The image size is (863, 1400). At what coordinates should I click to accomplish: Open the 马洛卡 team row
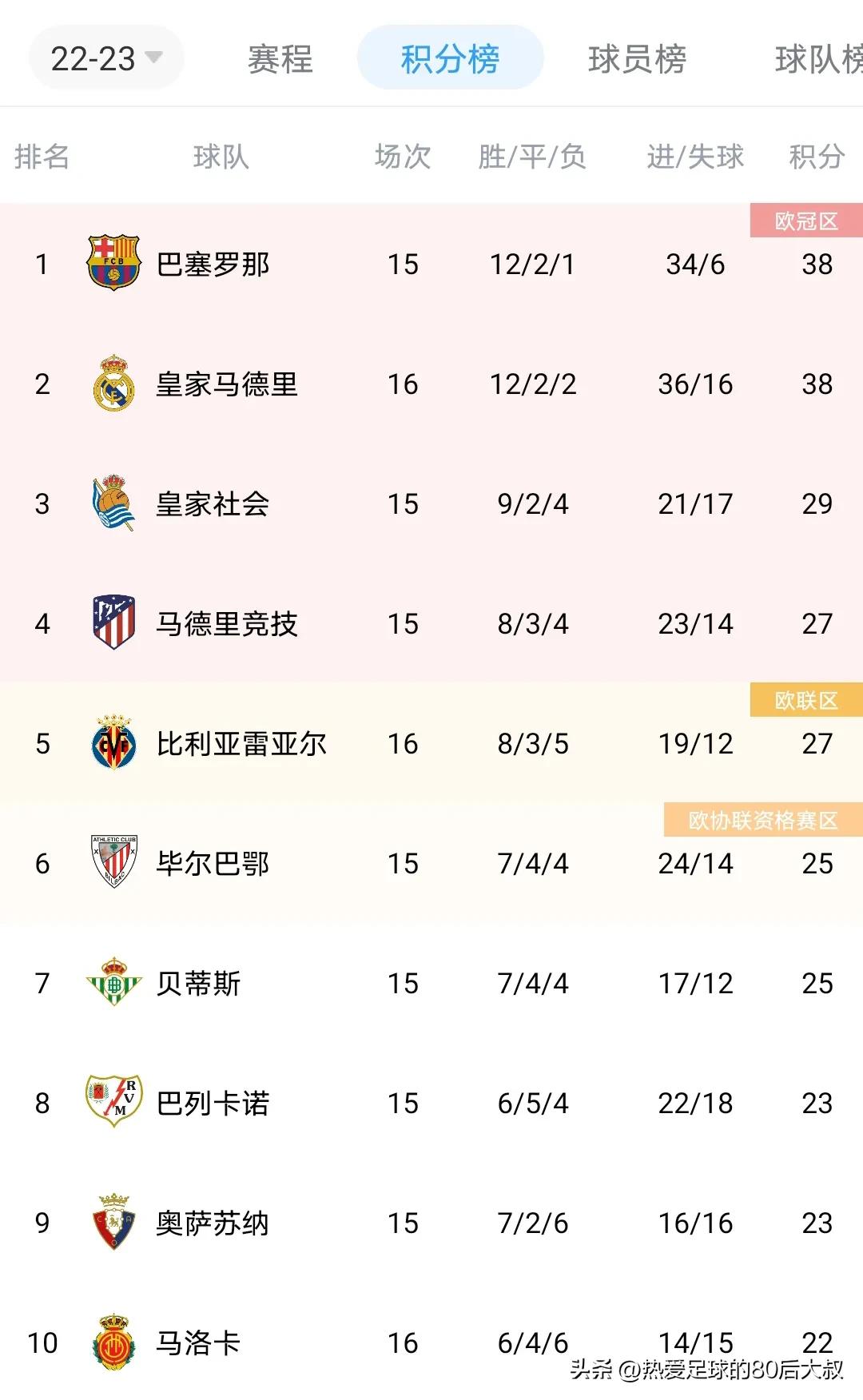click(x=198, y=1343)
